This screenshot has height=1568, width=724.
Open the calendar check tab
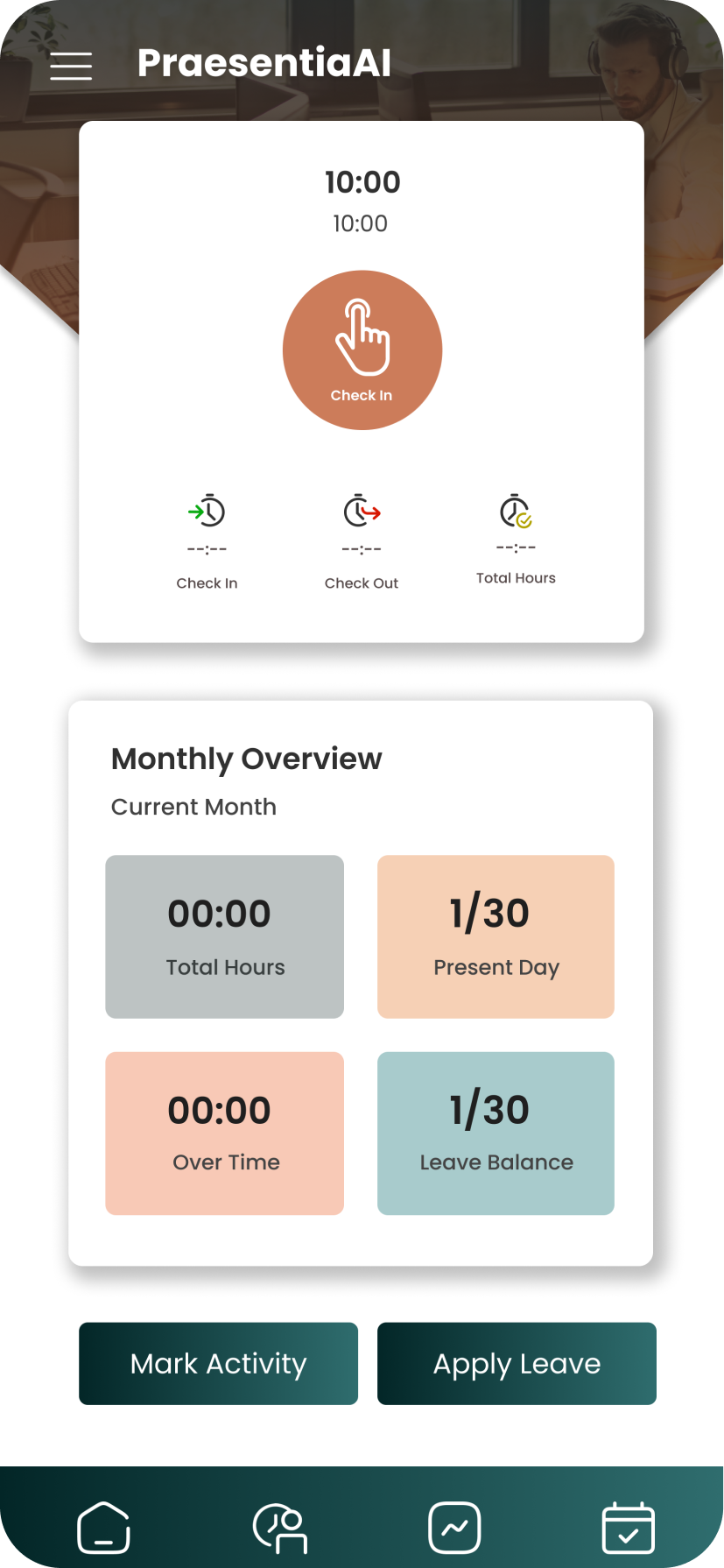click(629, 1527)
